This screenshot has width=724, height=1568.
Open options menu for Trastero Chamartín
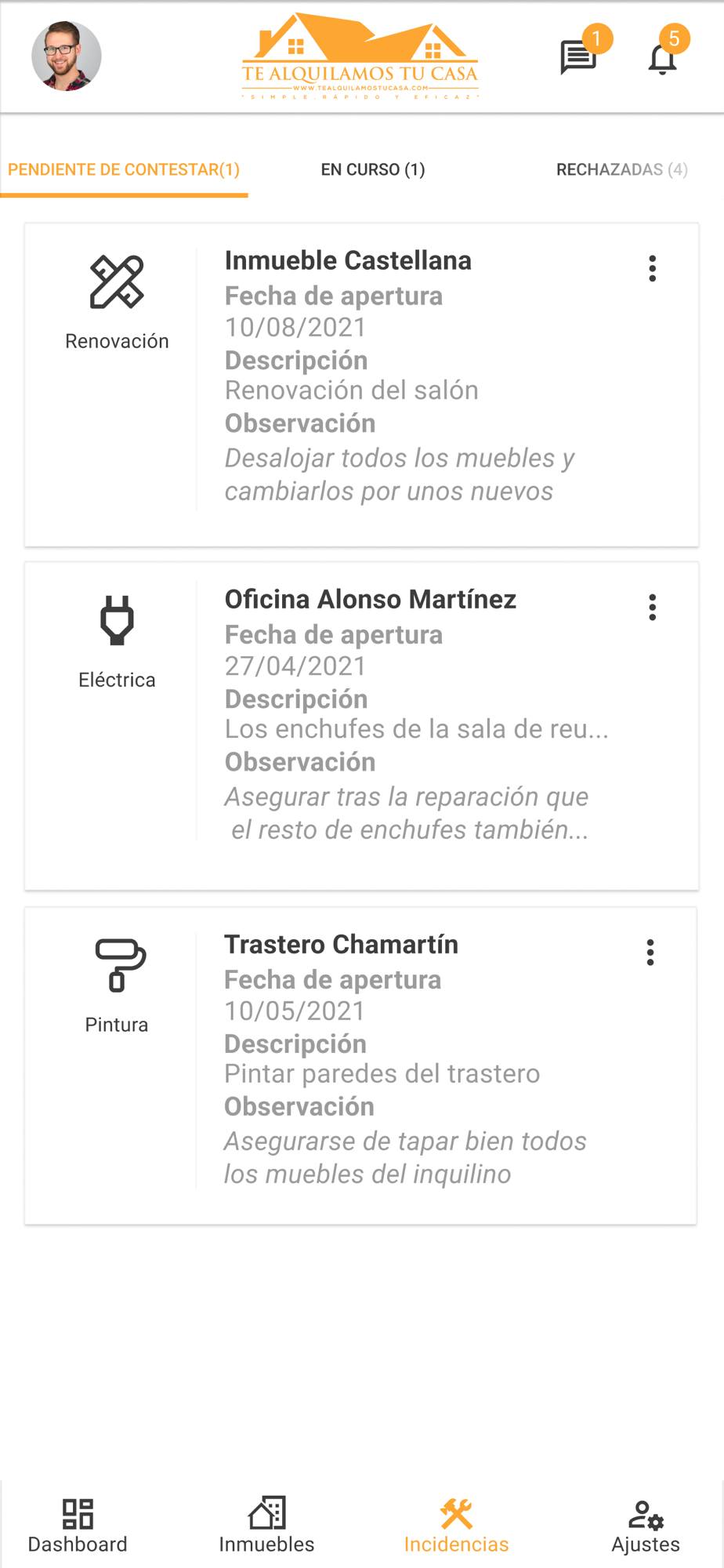coord(650,952)
